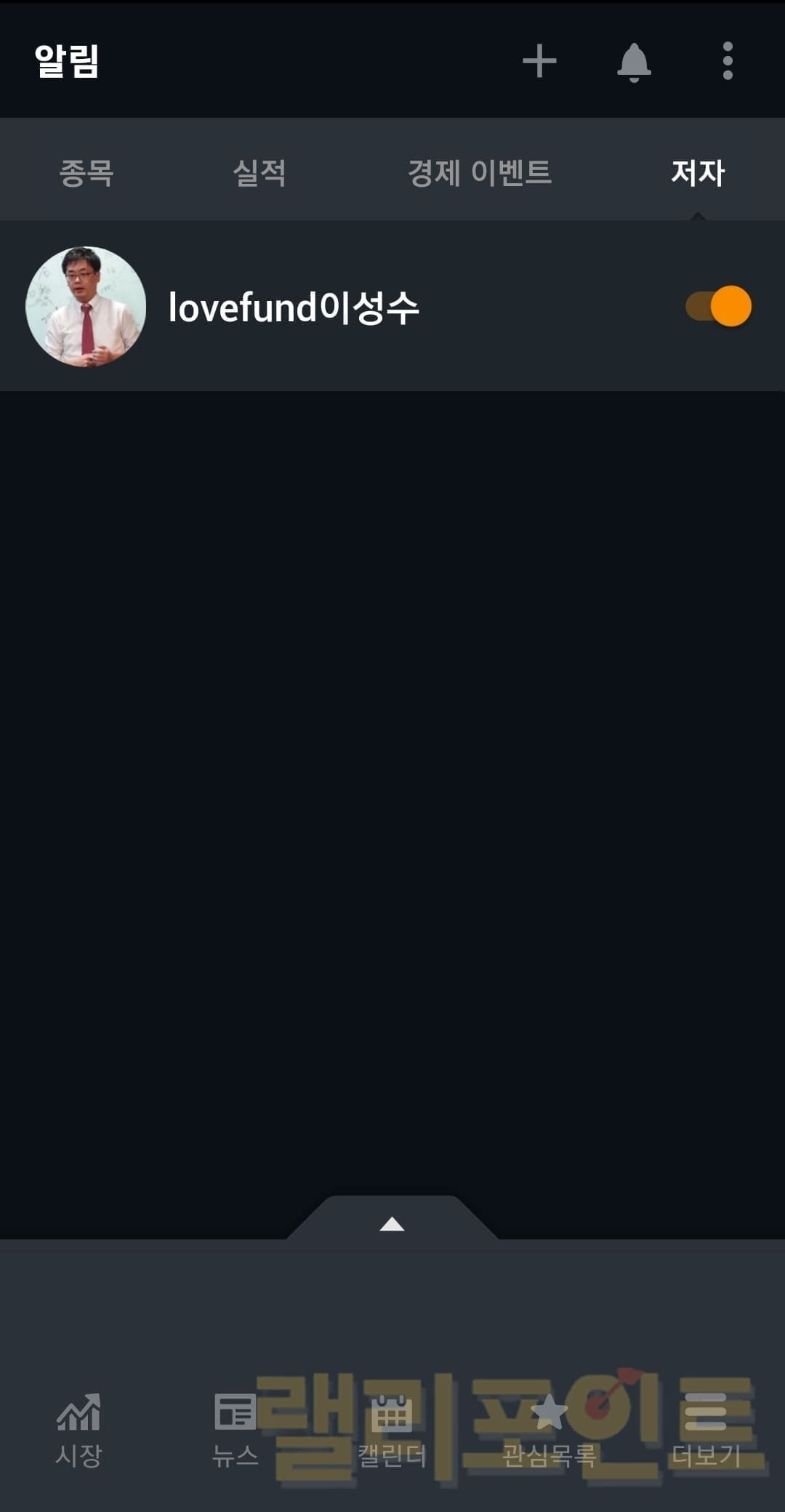Go to the 뉴스 tab
The width and height of the screenshot is (785, 1512).
point(235,1430)
